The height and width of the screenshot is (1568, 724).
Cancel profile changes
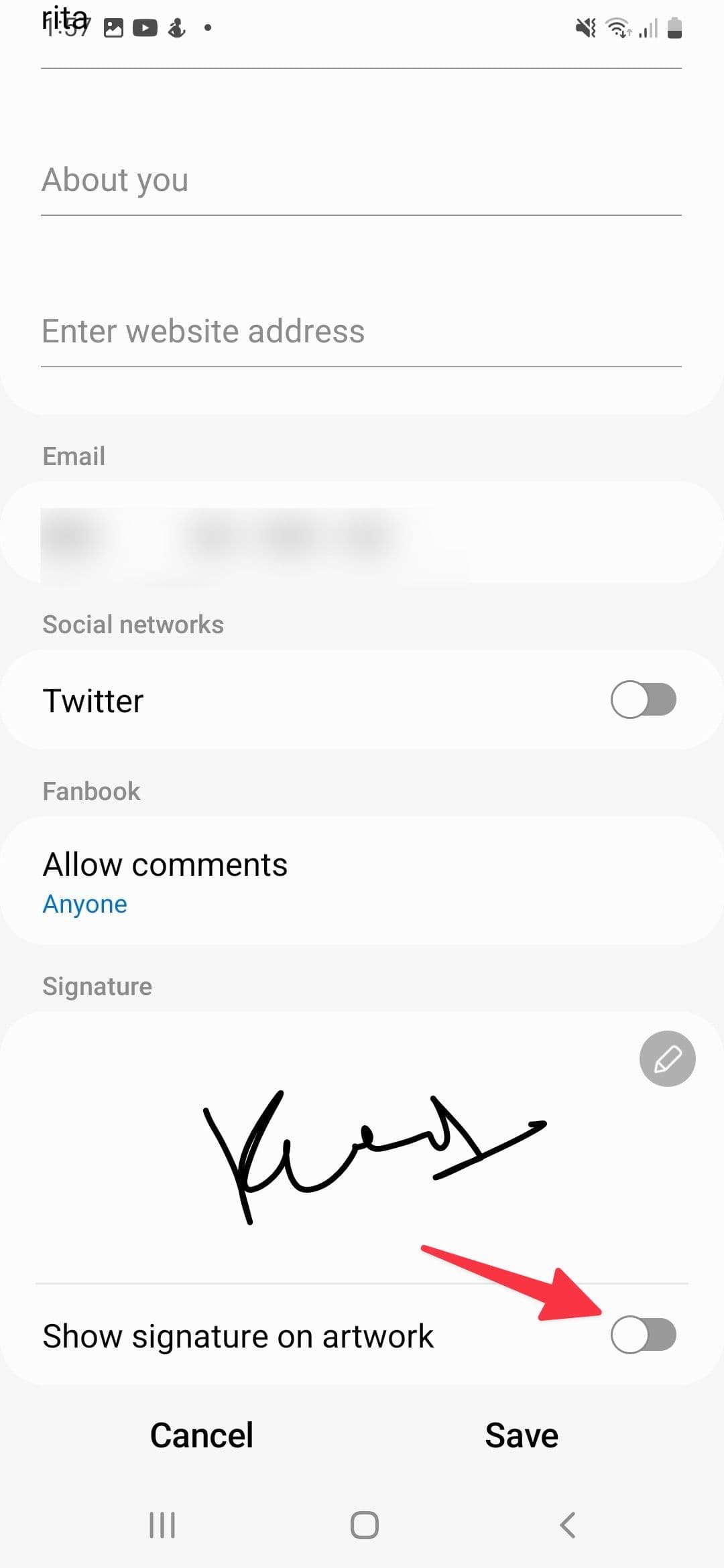point(201,1435)
